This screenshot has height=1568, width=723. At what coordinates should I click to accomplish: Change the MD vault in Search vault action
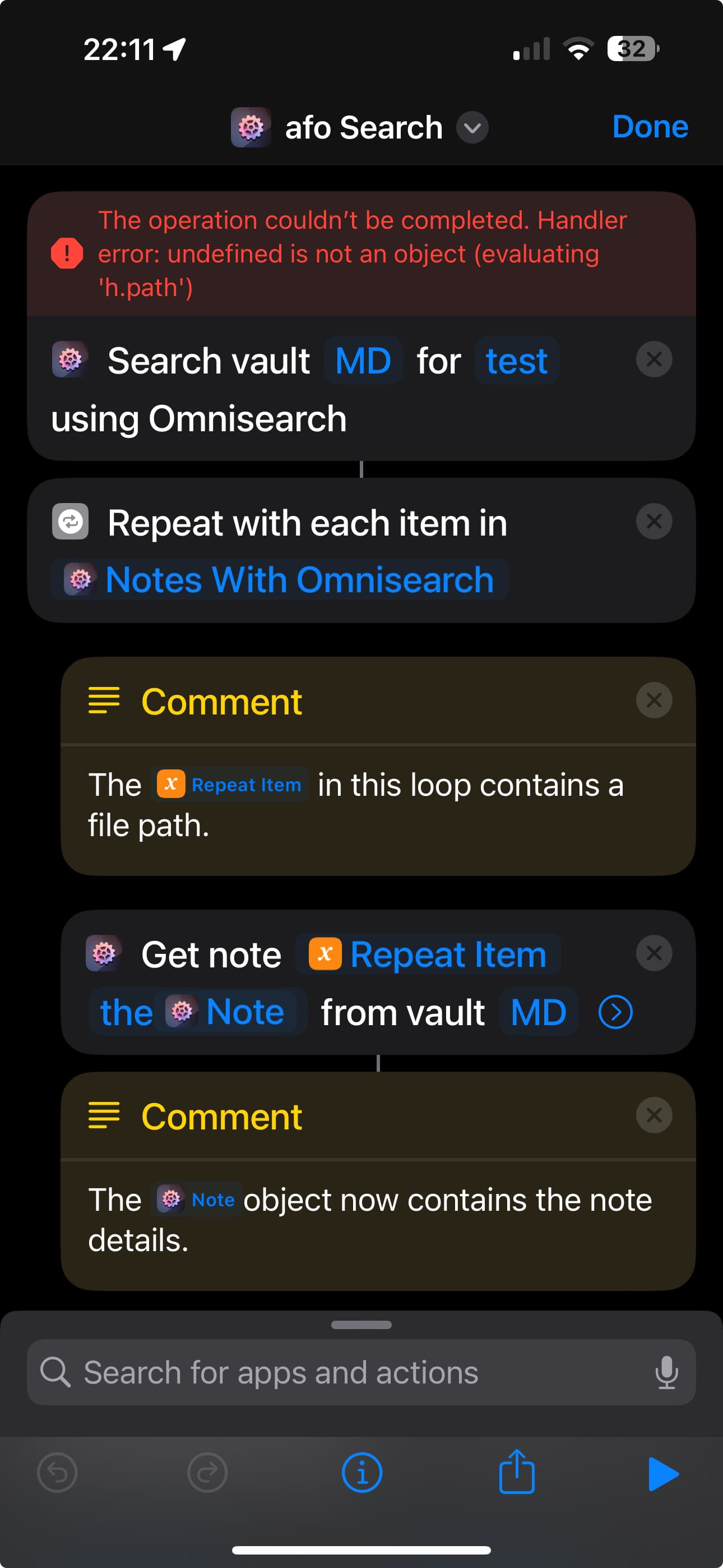pyautogui.click(x=363, y=361)
